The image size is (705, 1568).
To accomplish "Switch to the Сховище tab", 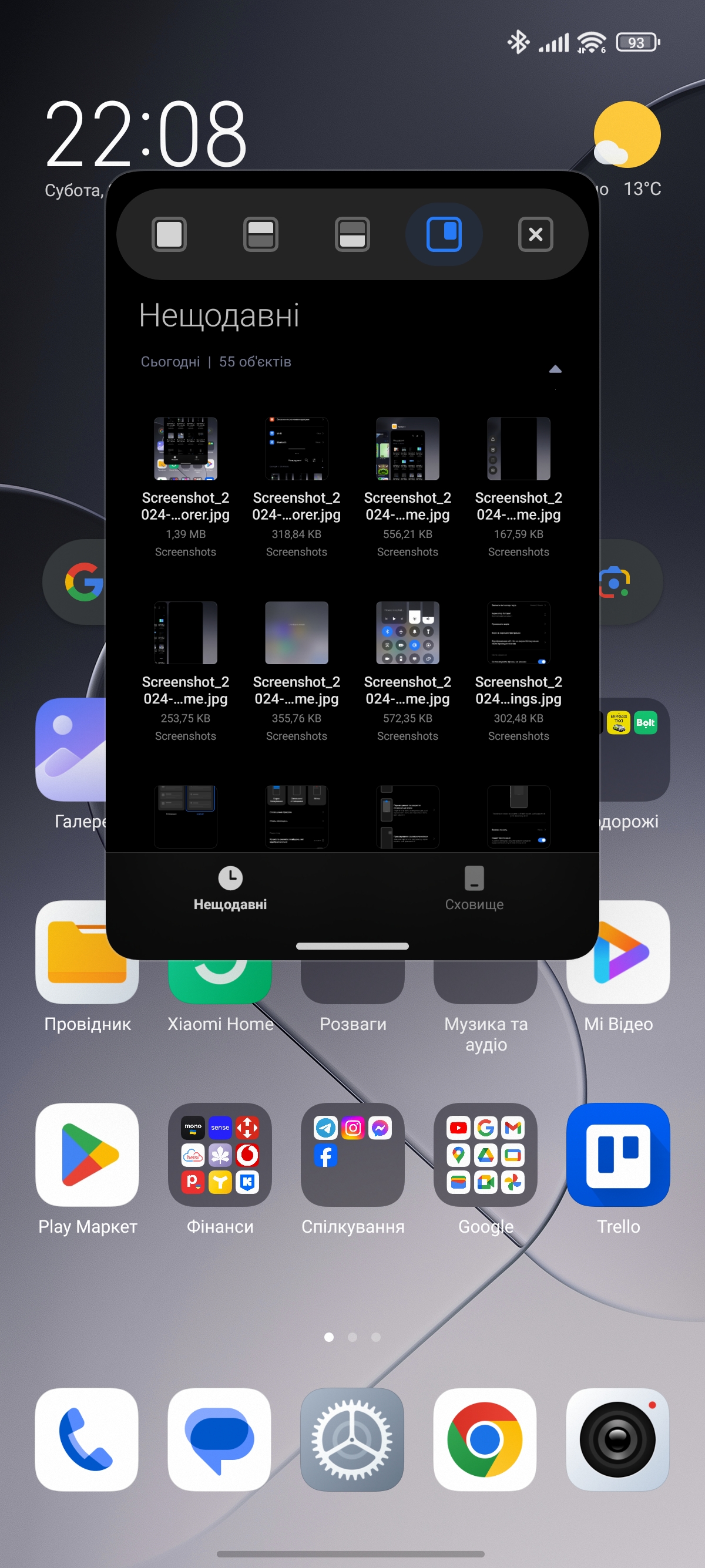I will click(x=474, y=888).
